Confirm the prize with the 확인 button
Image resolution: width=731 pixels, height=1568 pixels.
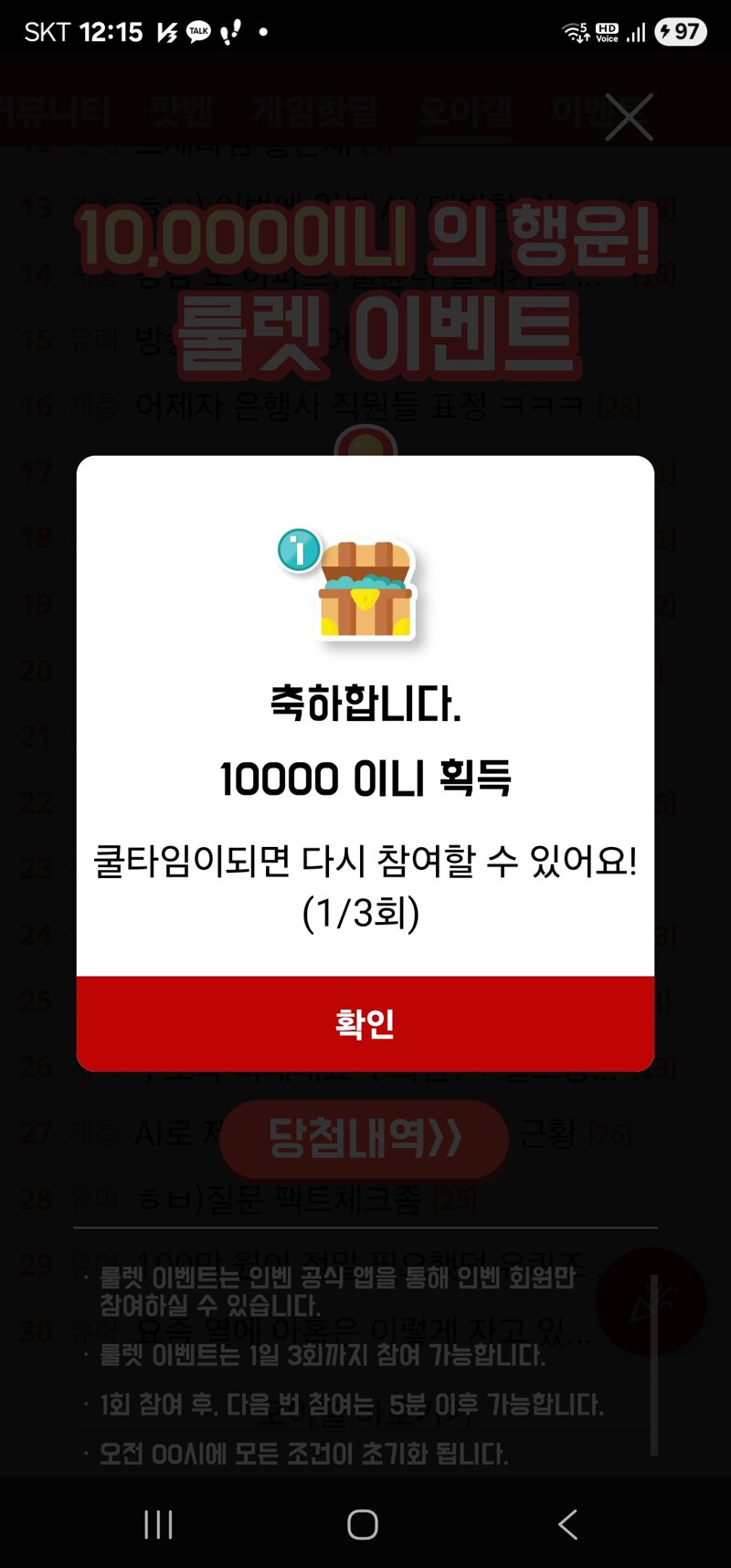click(365, 1023)
